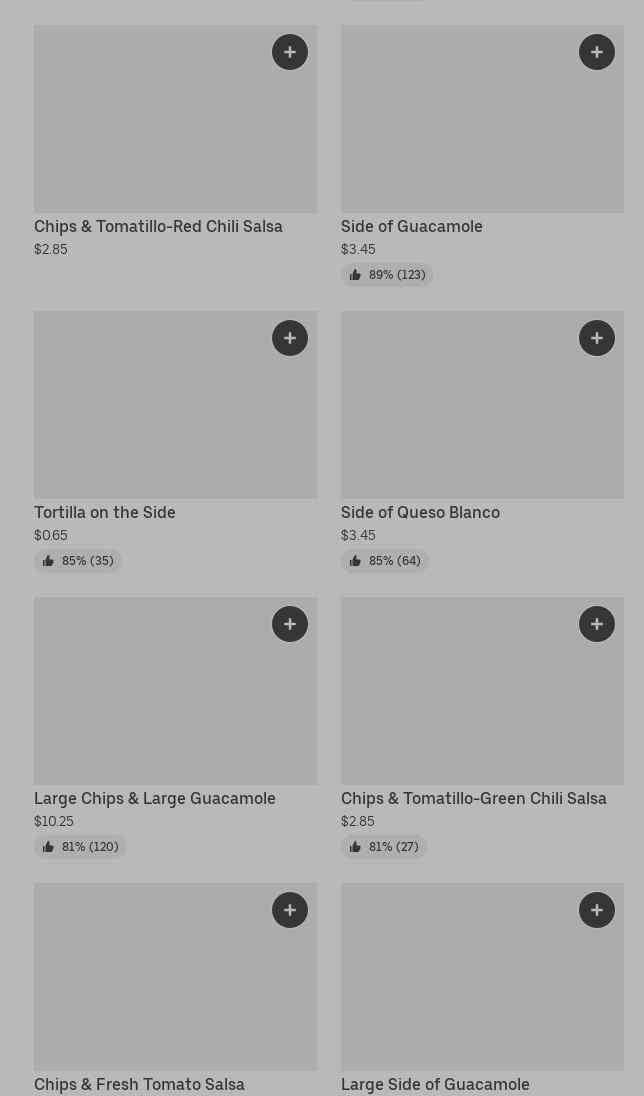Add Chips & Fresh Tomato Salsa to cart
This screenshot has width=644, height=1096.
click(x=289, y=909)
